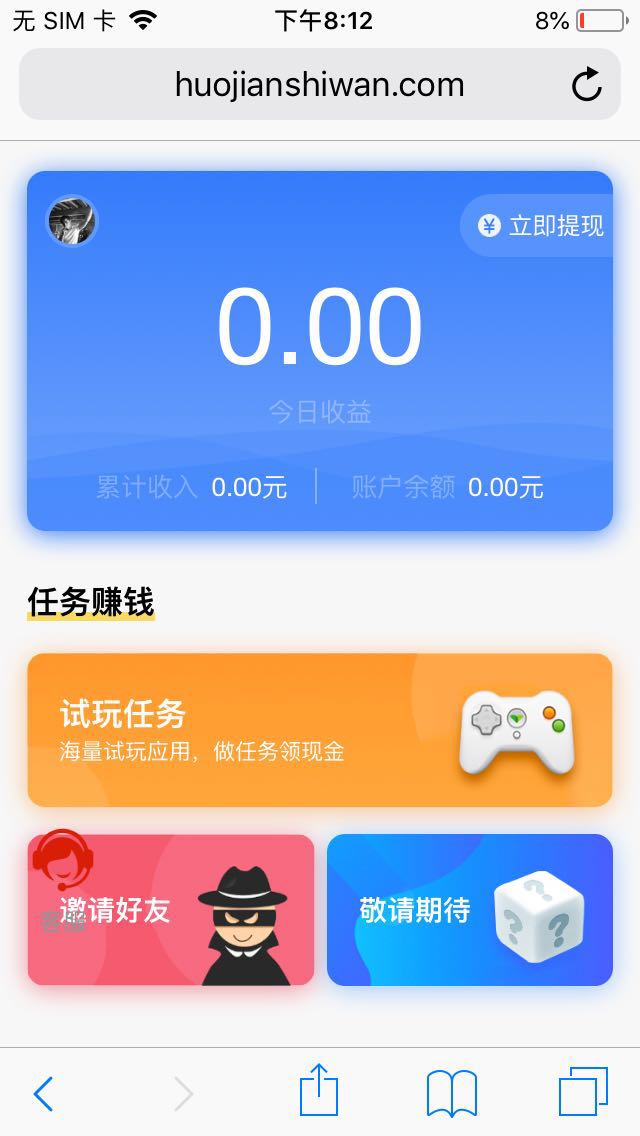Tap the huojianshiwan.com address bar

tap(318, 85)
